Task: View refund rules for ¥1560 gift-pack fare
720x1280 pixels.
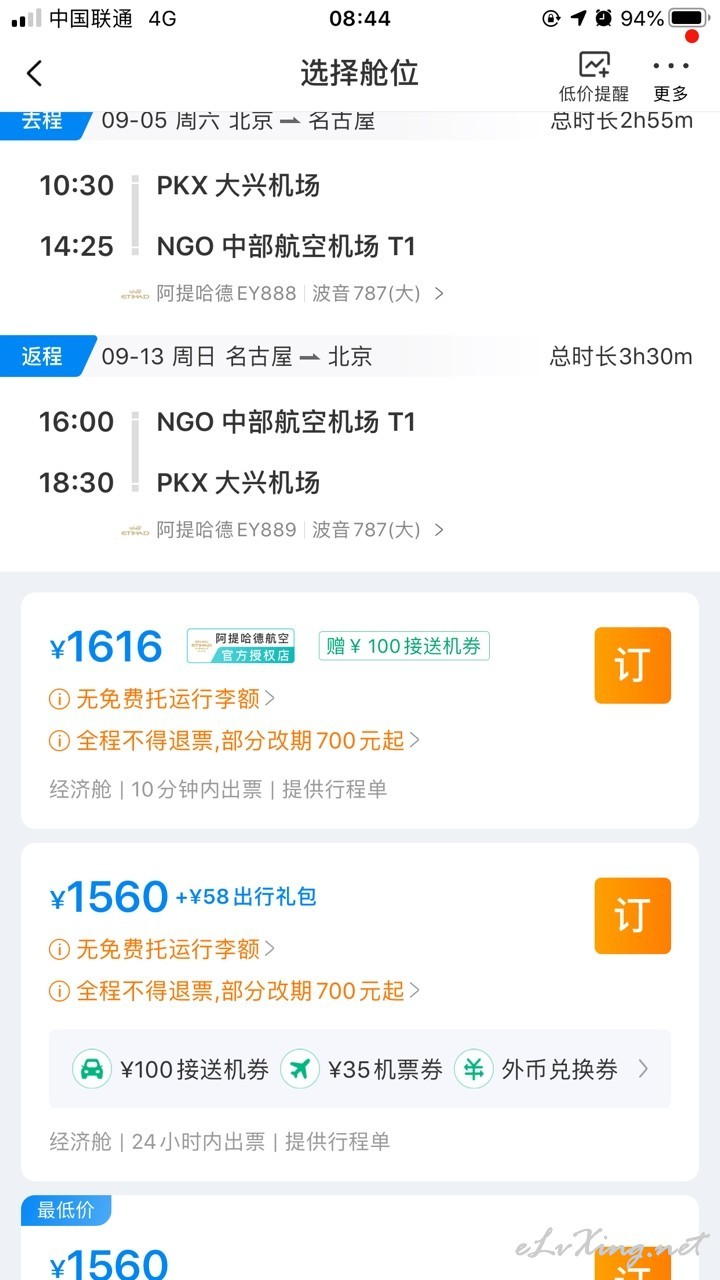Action: pyautogui.click(x=235, y=991)
